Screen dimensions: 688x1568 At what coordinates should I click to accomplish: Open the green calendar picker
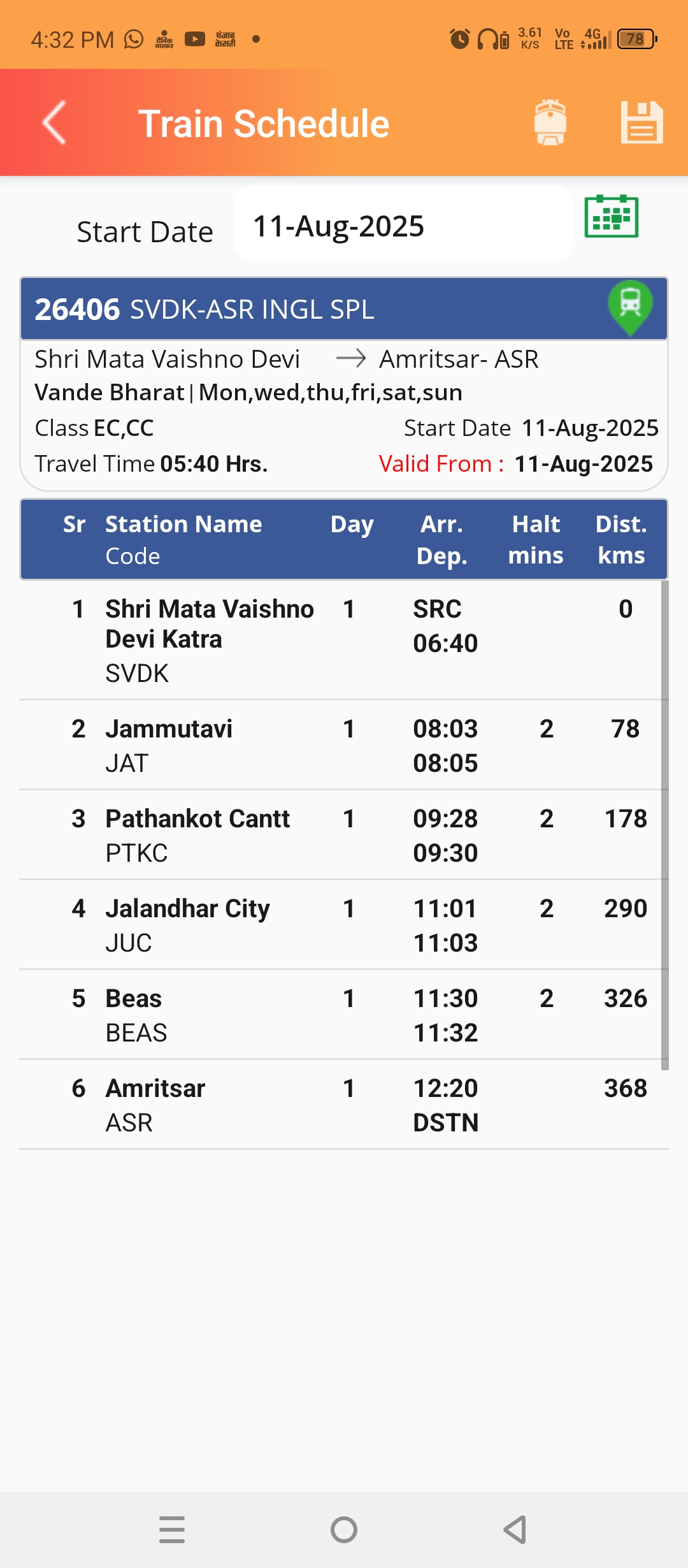click(x=612, y=216)
